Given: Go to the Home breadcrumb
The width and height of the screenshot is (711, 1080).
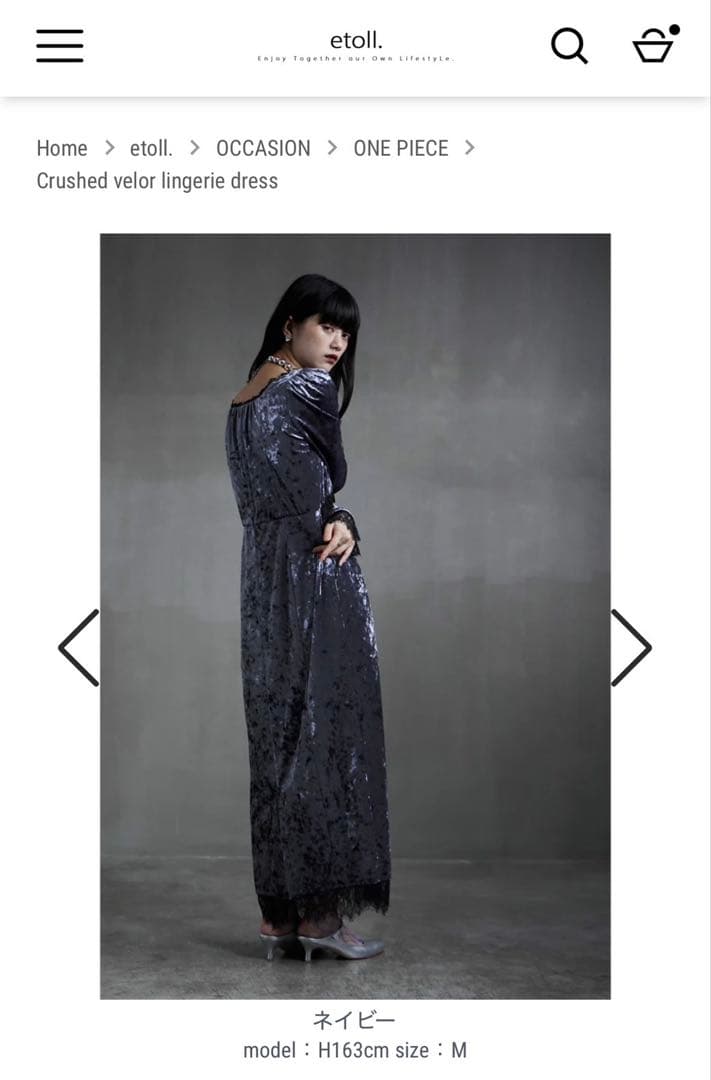Looking at the screenshot, I should point(62,148).
